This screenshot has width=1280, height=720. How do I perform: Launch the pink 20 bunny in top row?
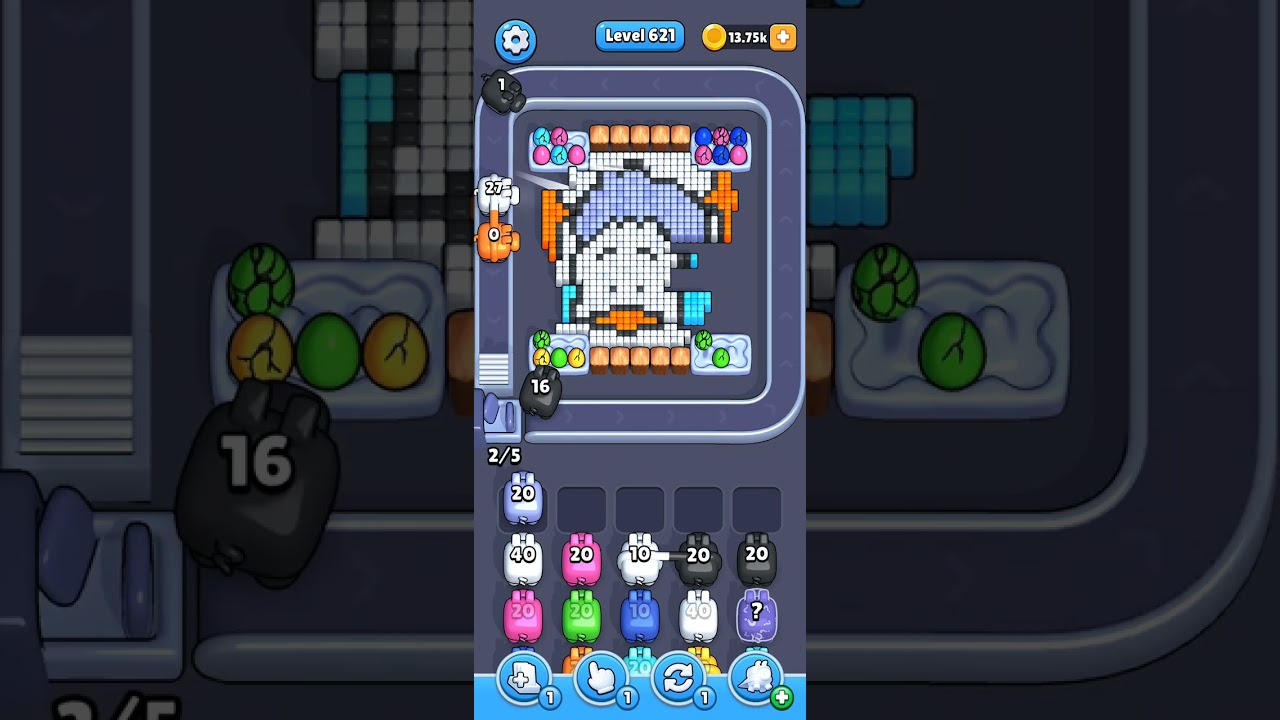click(581, 560)
